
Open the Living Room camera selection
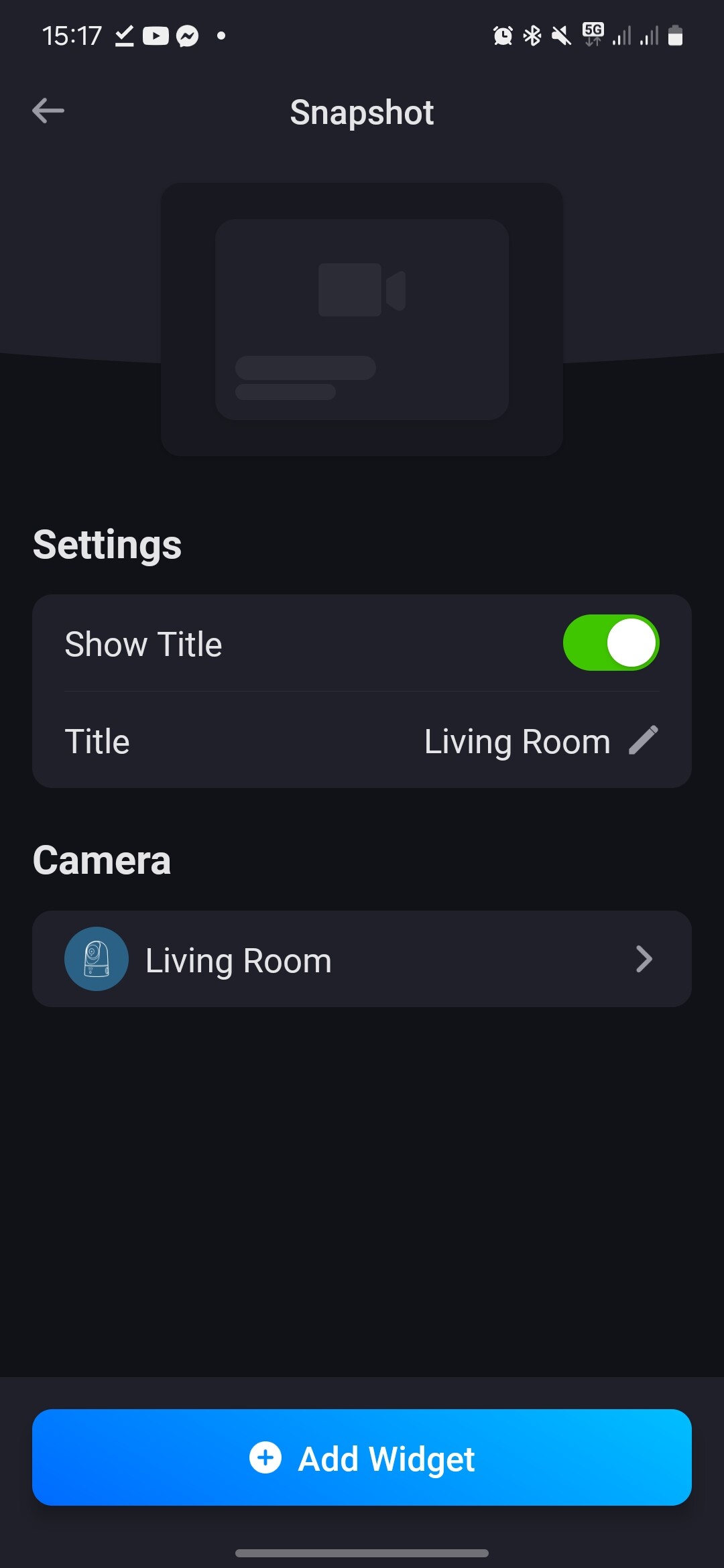(x=362, y=959)
